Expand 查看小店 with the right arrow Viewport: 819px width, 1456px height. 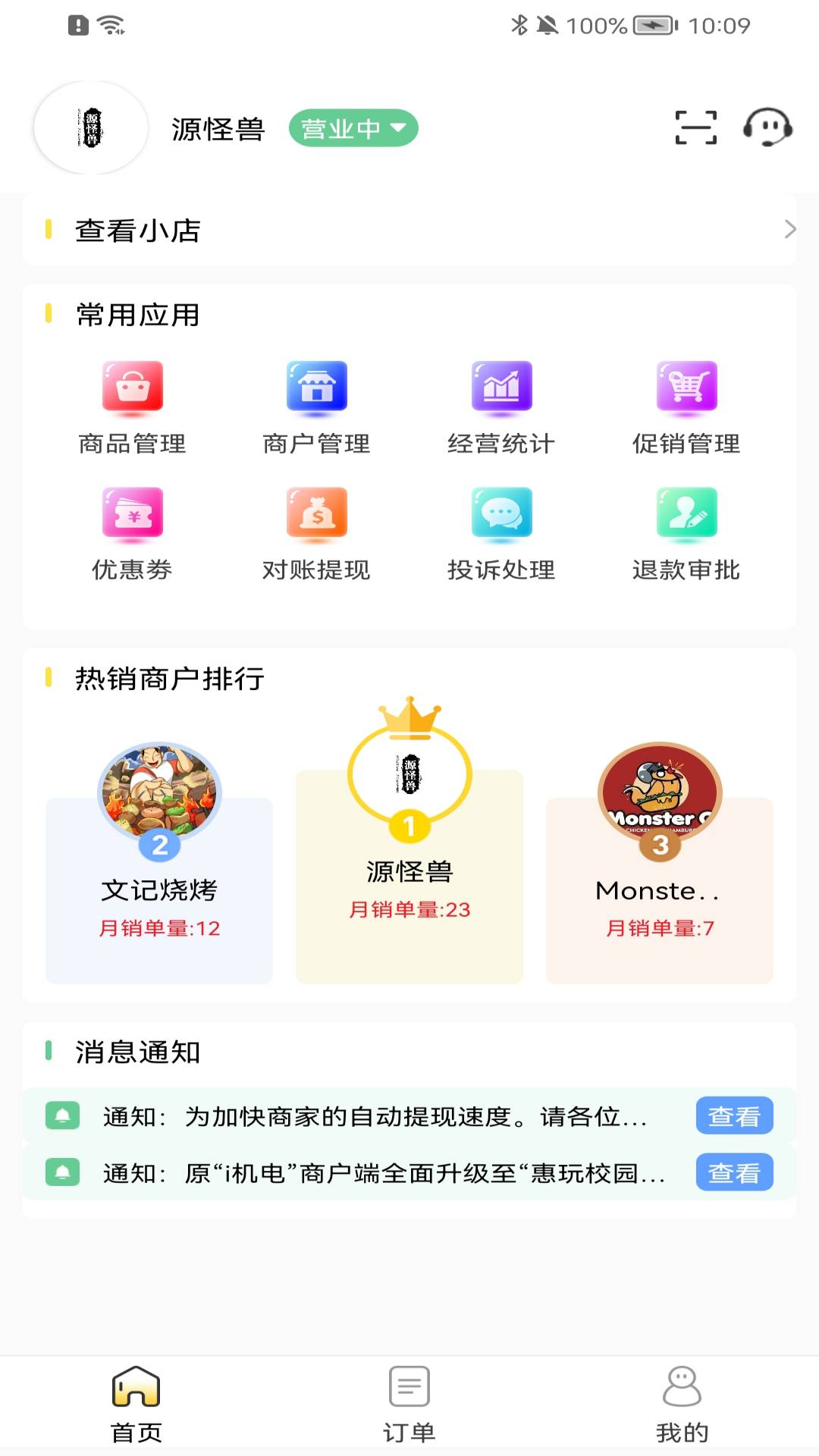point(789,227)
